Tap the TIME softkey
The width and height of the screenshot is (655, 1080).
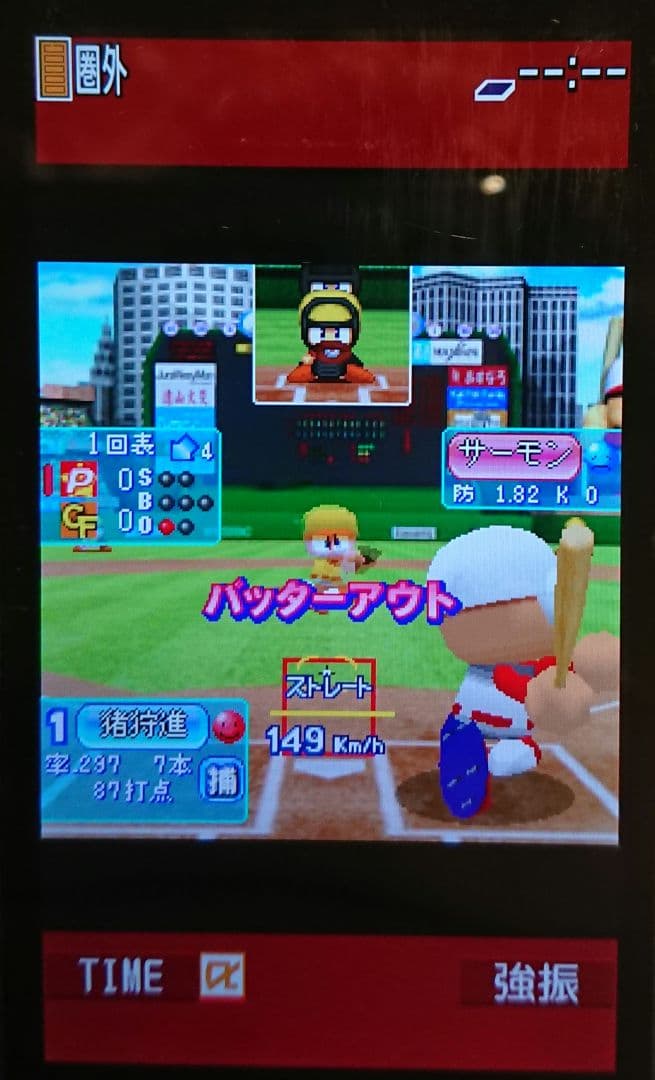pos(121,975)
